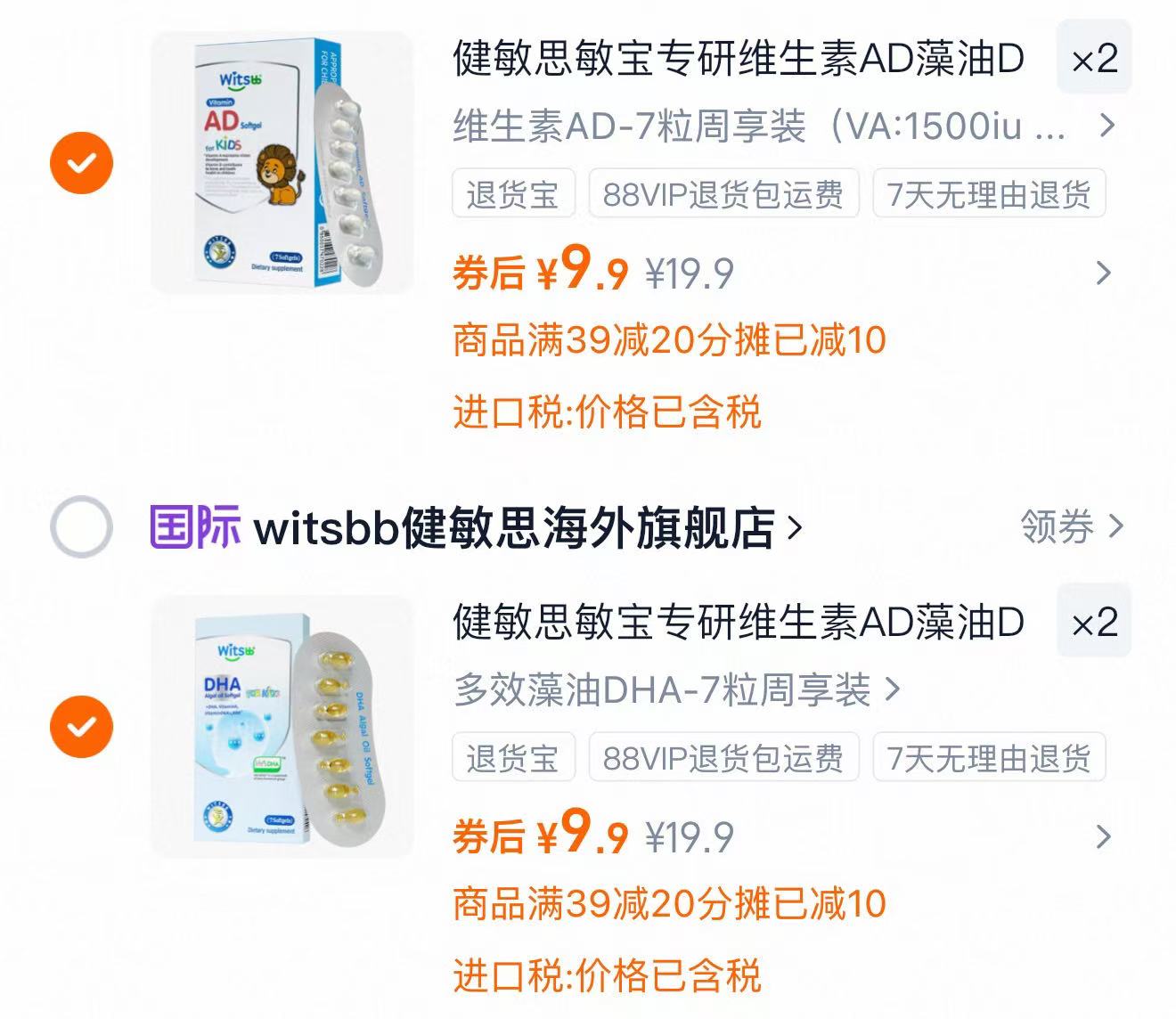Select all items from witsbb健敏思海外旗舰店
Viewport: 1176px width, 1019px height.
click(81, 527)
